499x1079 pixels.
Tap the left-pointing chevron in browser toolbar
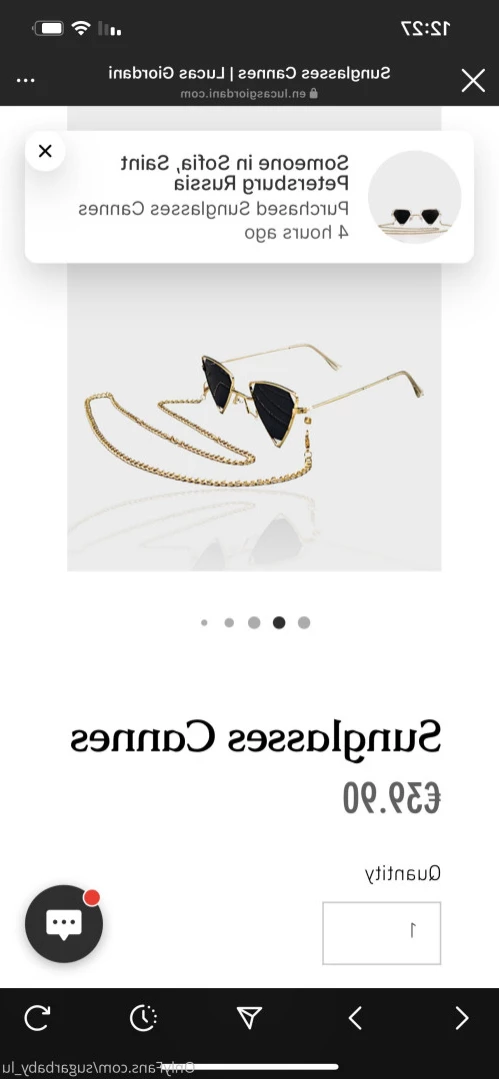[355, 1017]
